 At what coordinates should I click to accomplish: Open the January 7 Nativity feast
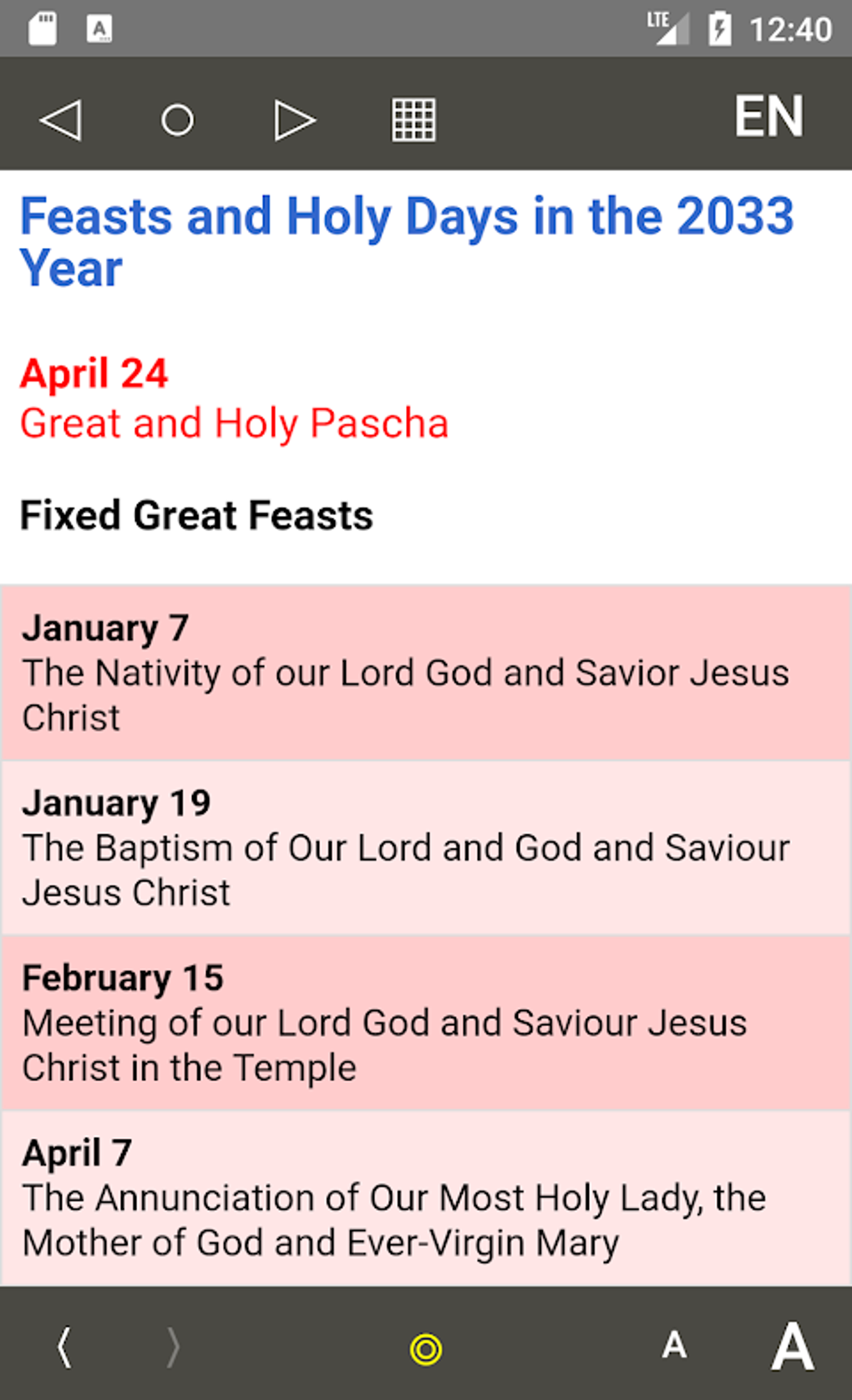point(426,672)
